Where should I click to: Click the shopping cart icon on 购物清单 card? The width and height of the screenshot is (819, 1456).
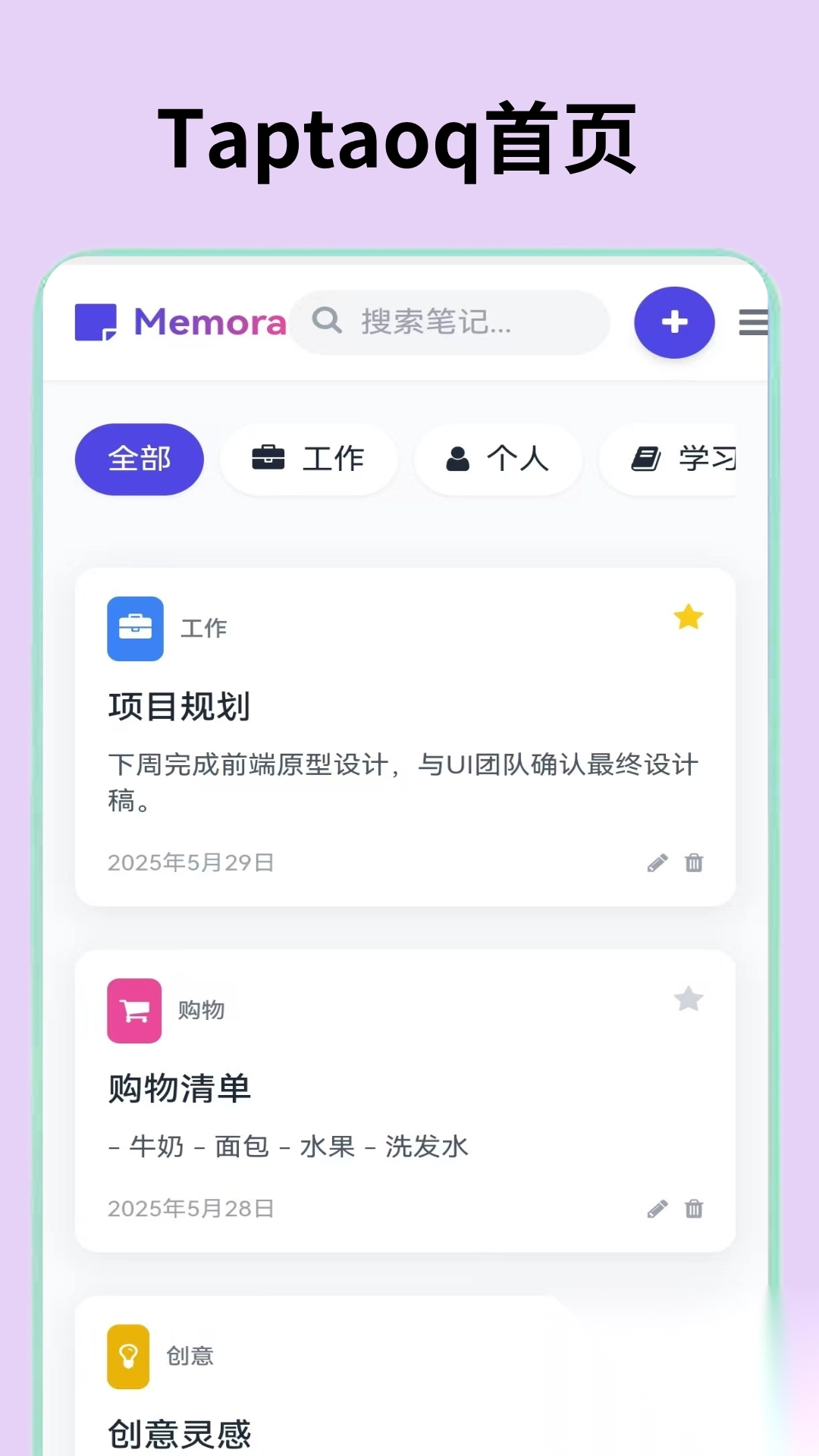(x=134, y=1011)
